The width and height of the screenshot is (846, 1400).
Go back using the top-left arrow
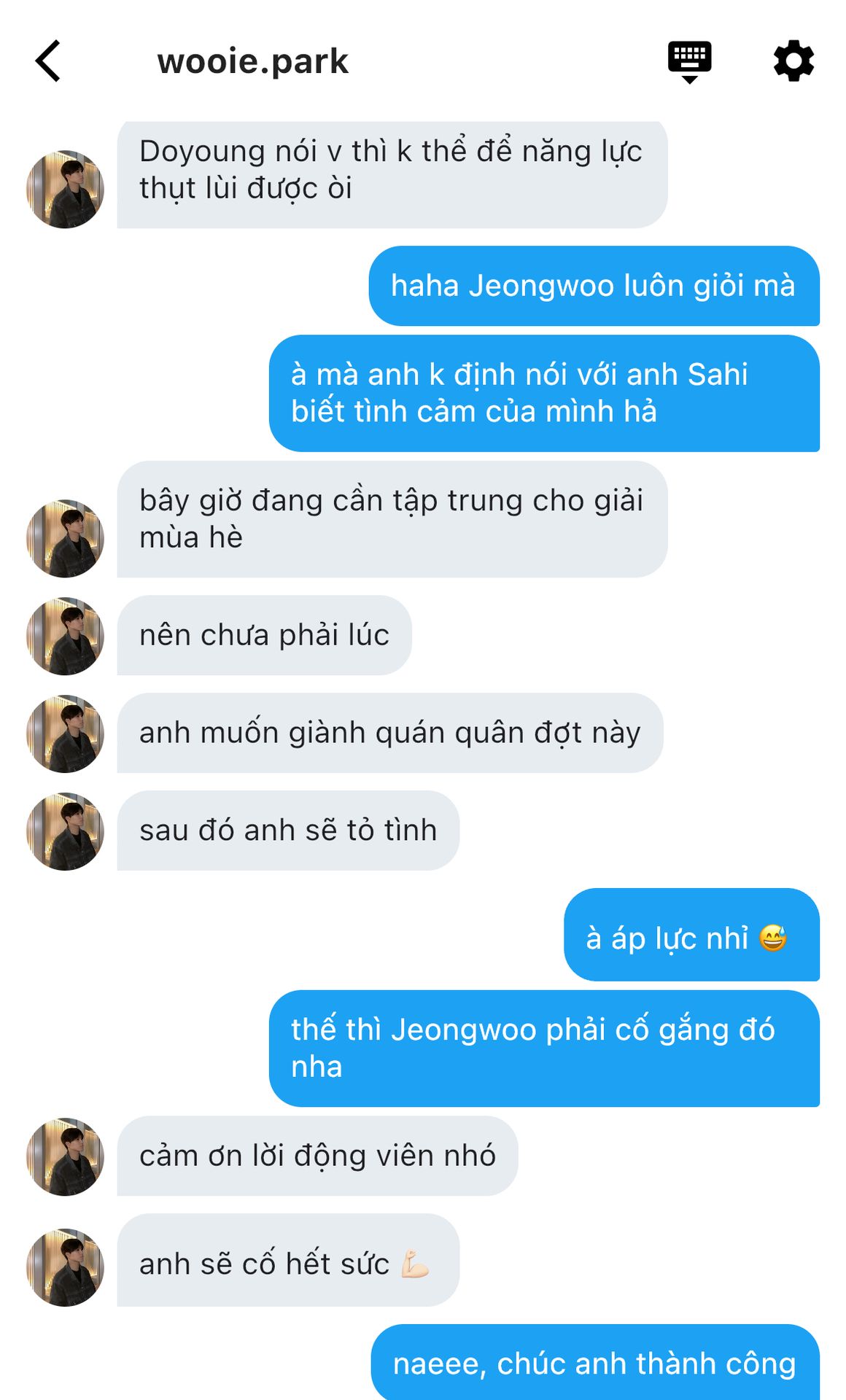click(x=48, y=61)
